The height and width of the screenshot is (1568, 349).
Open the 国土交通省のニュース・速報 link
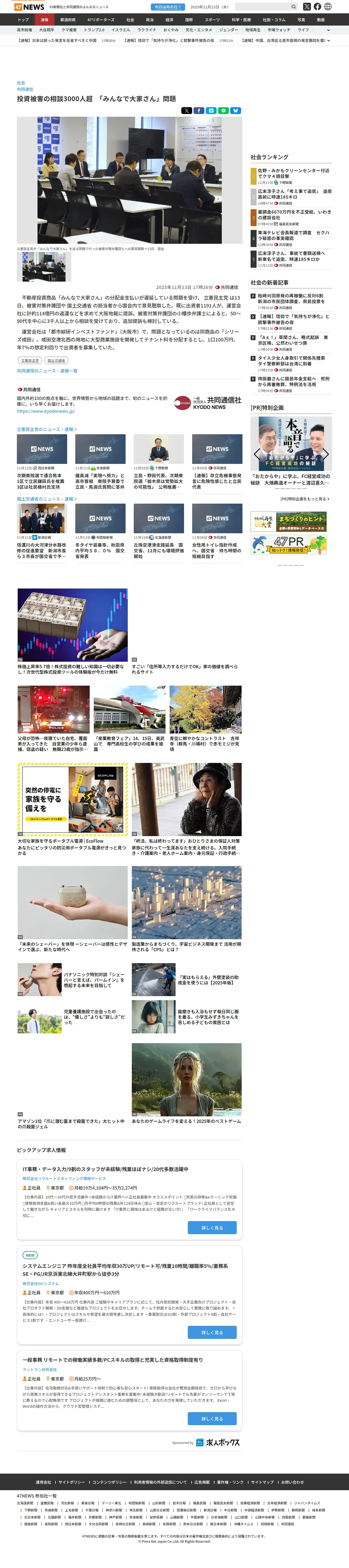coord(47,499)
